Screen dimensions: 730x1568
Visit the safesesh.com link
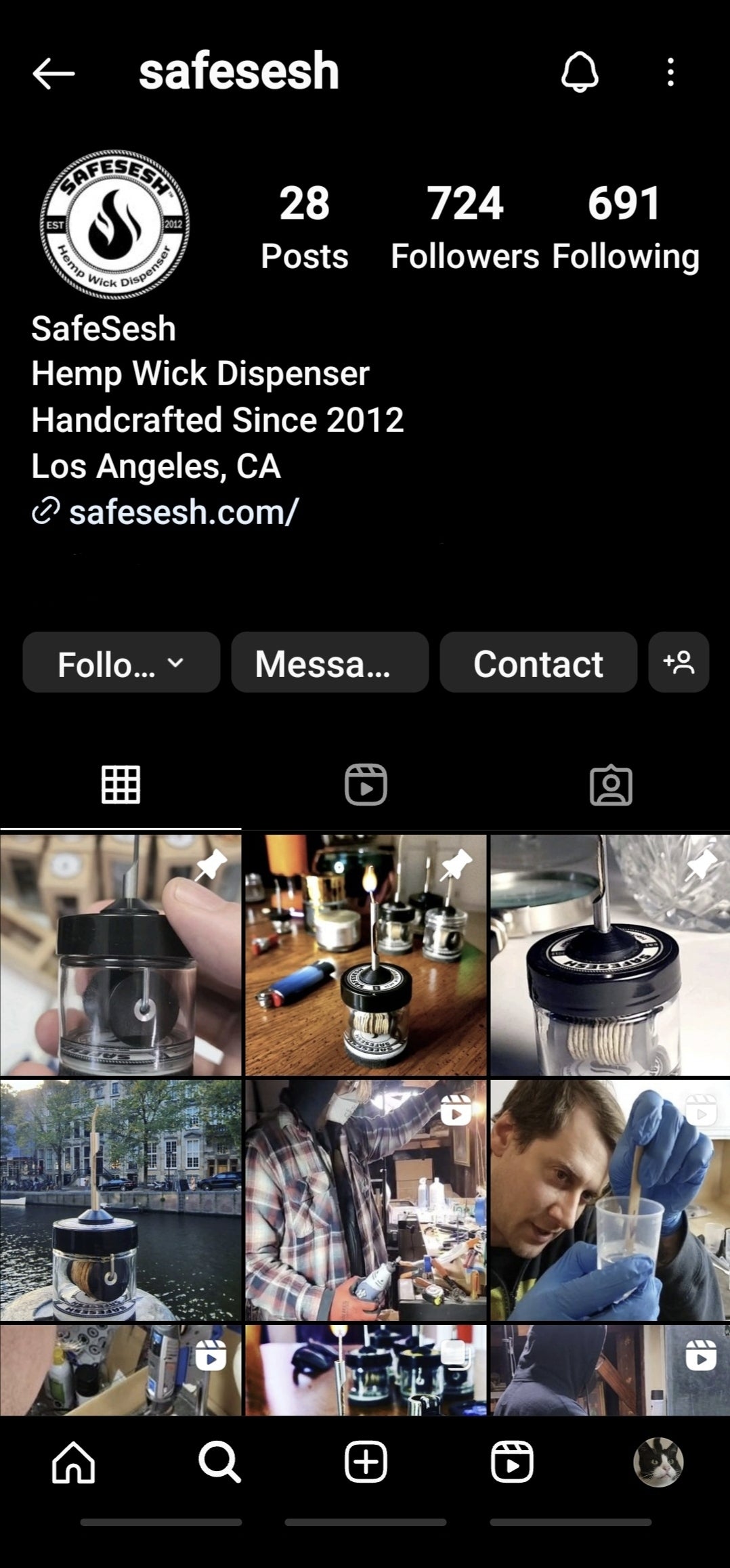(183, 512)
